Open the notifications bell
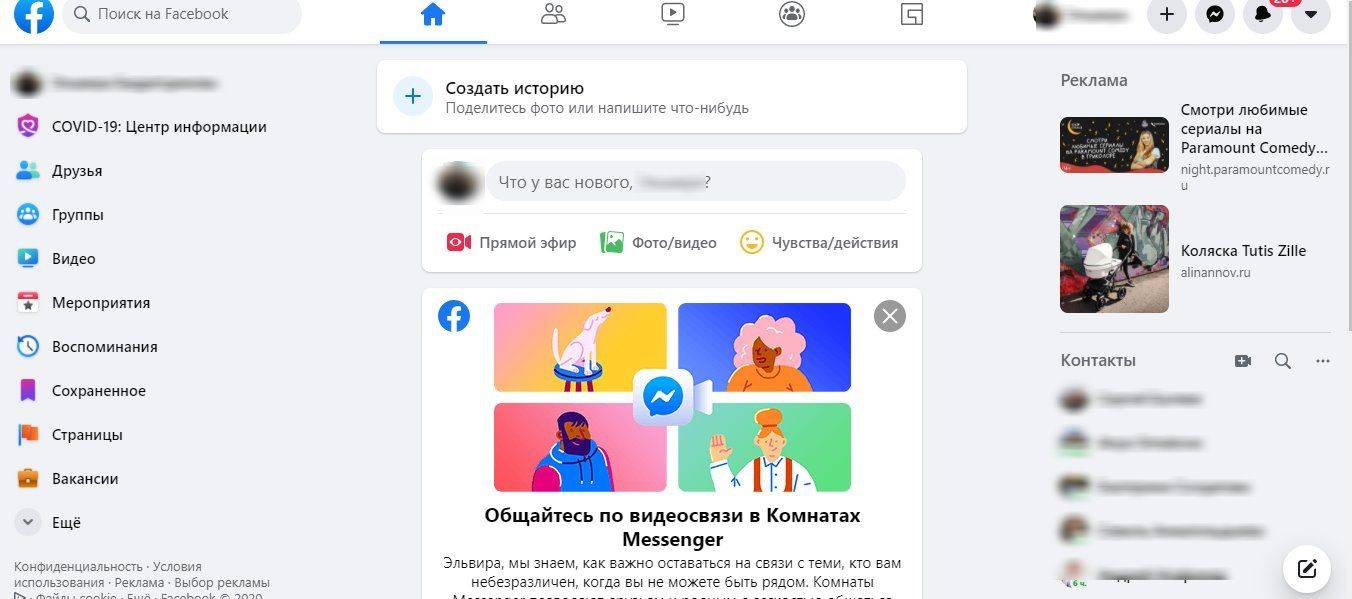 pyautogui.click(x=1263, y=15)
